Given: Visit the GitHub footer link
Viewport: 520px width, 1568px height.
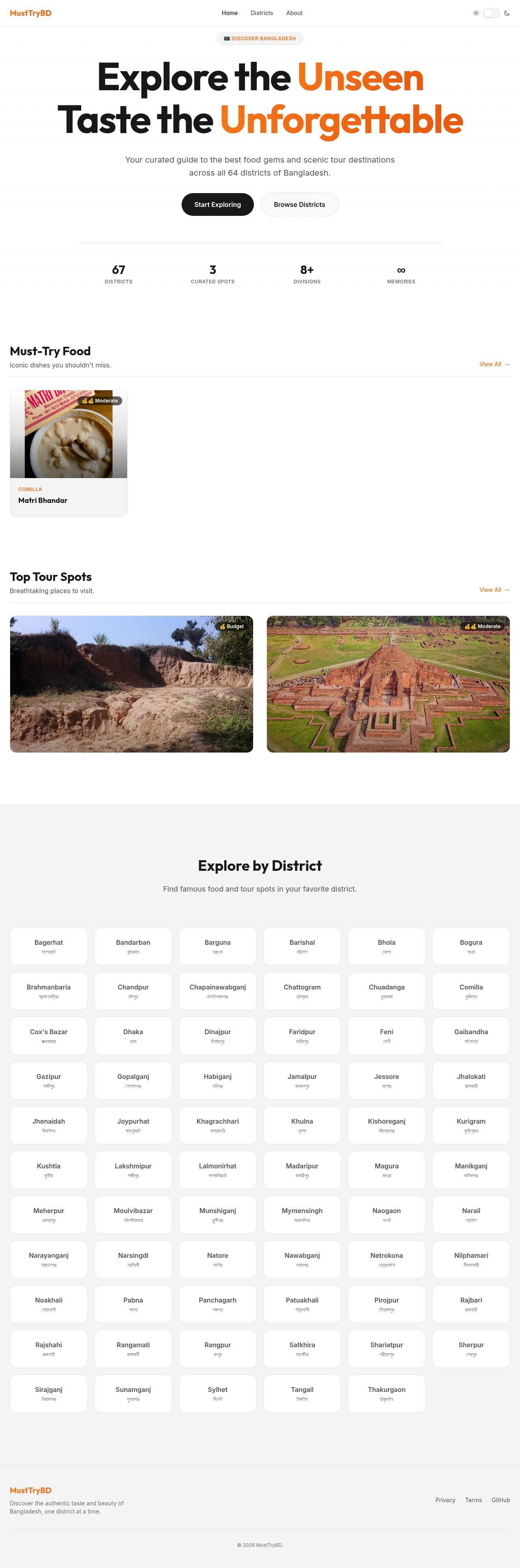Looking at the screenshot, I should [x=500, y=1500].
